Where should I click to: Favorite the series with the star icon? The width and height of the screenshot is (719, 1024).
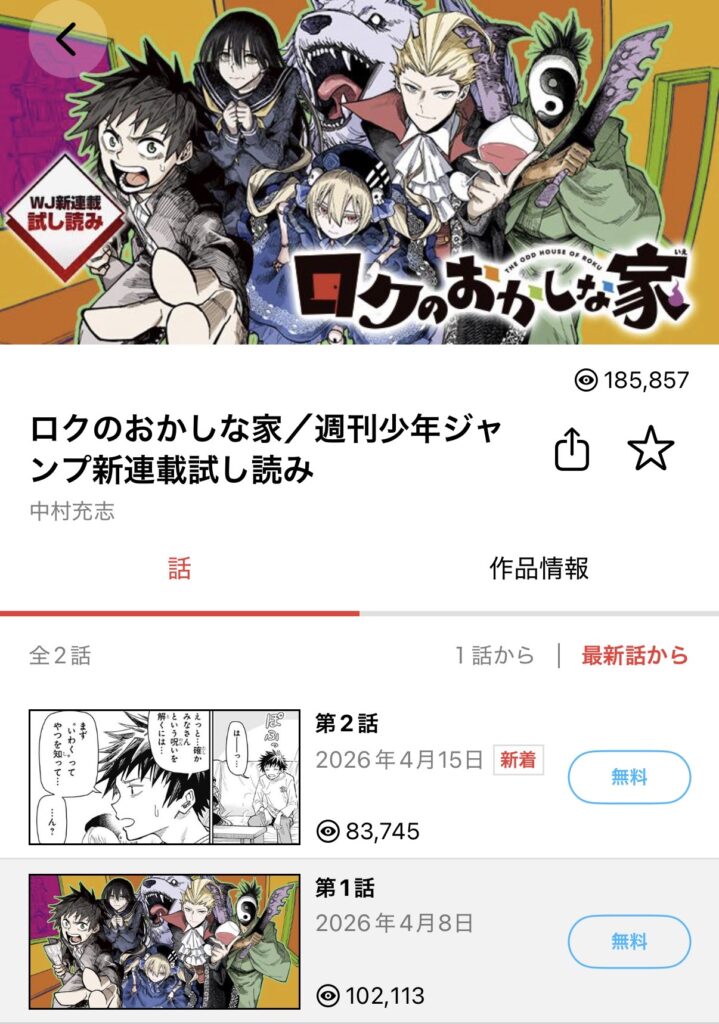tap(650, 451)
